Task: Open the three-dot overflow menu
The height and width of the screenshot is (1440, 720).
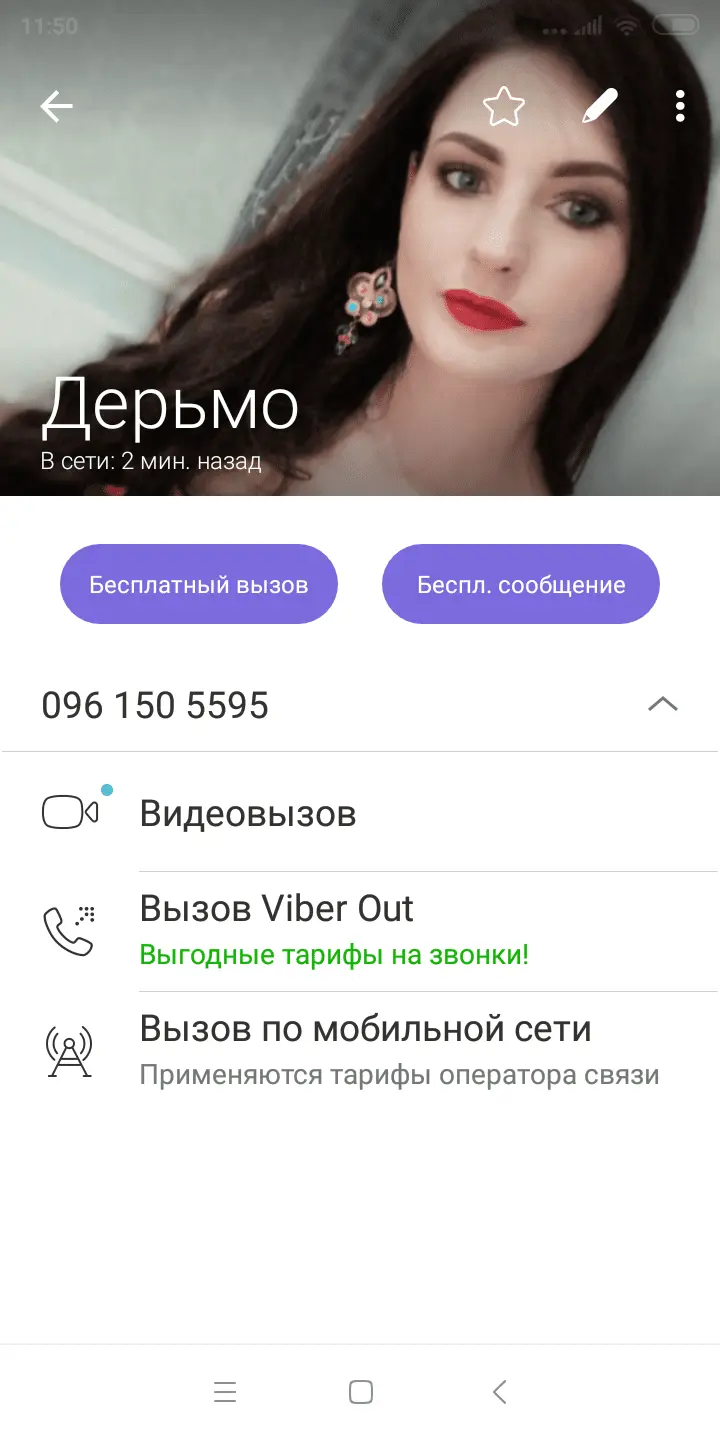Action: point(680,106)
